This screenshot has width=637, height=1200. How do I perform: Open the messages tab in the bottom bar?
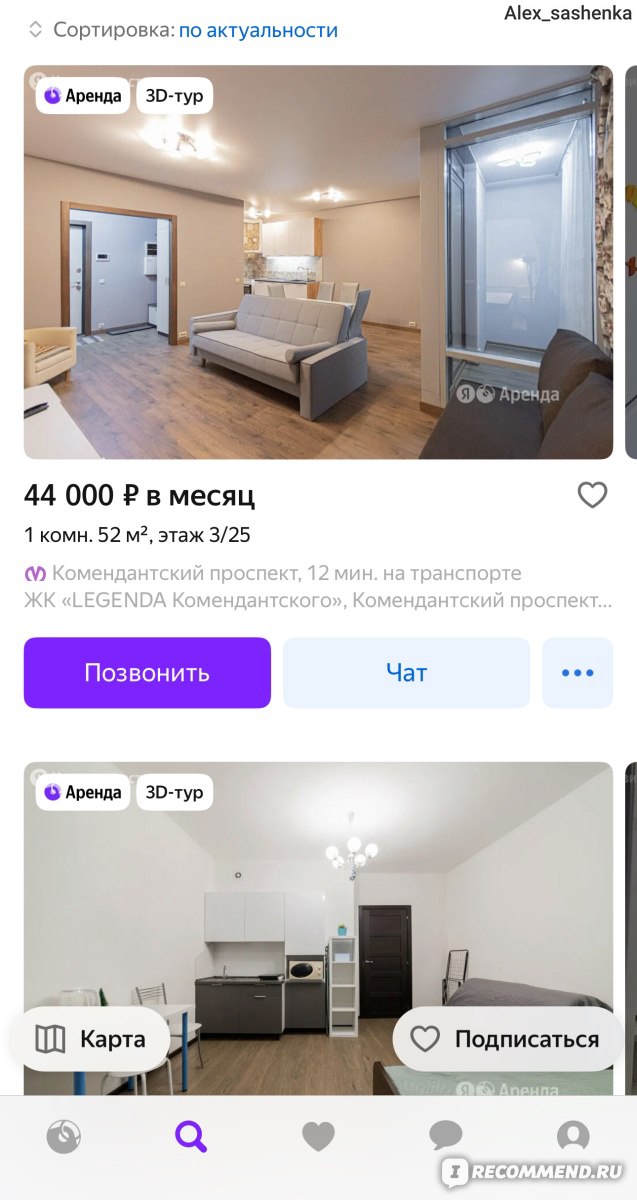(x=446, y=1136)
